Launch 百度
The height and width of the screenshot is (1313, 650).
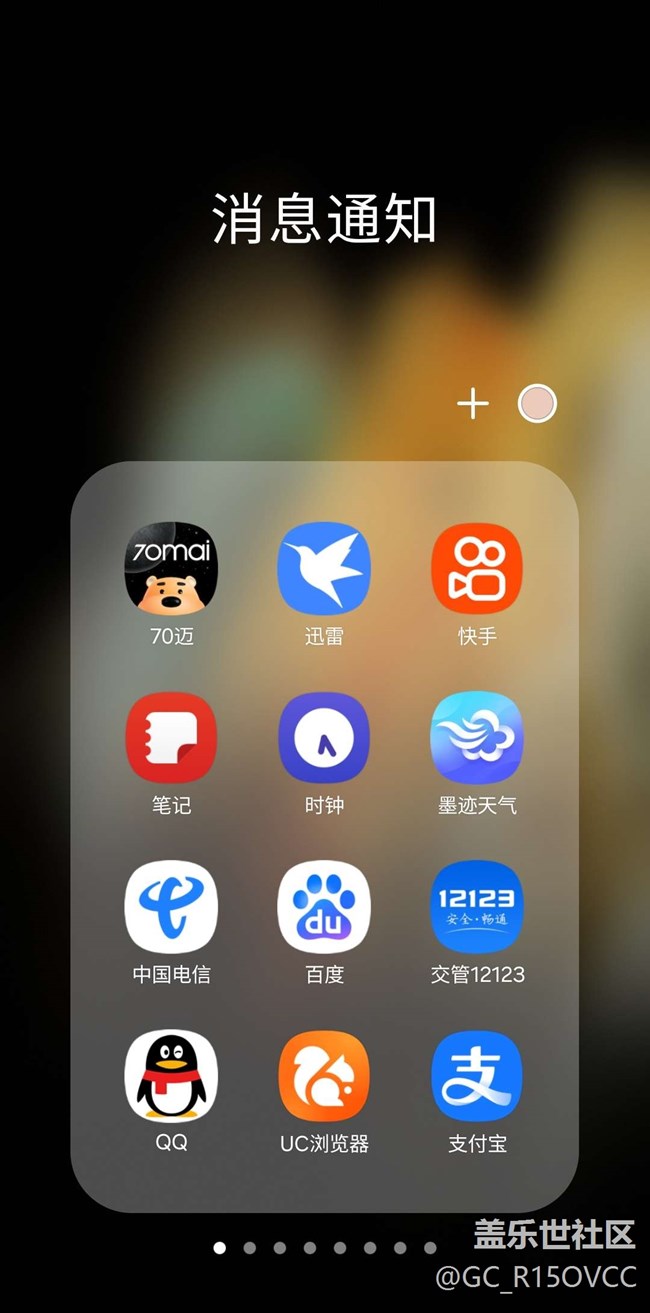(x=324, y=906)
